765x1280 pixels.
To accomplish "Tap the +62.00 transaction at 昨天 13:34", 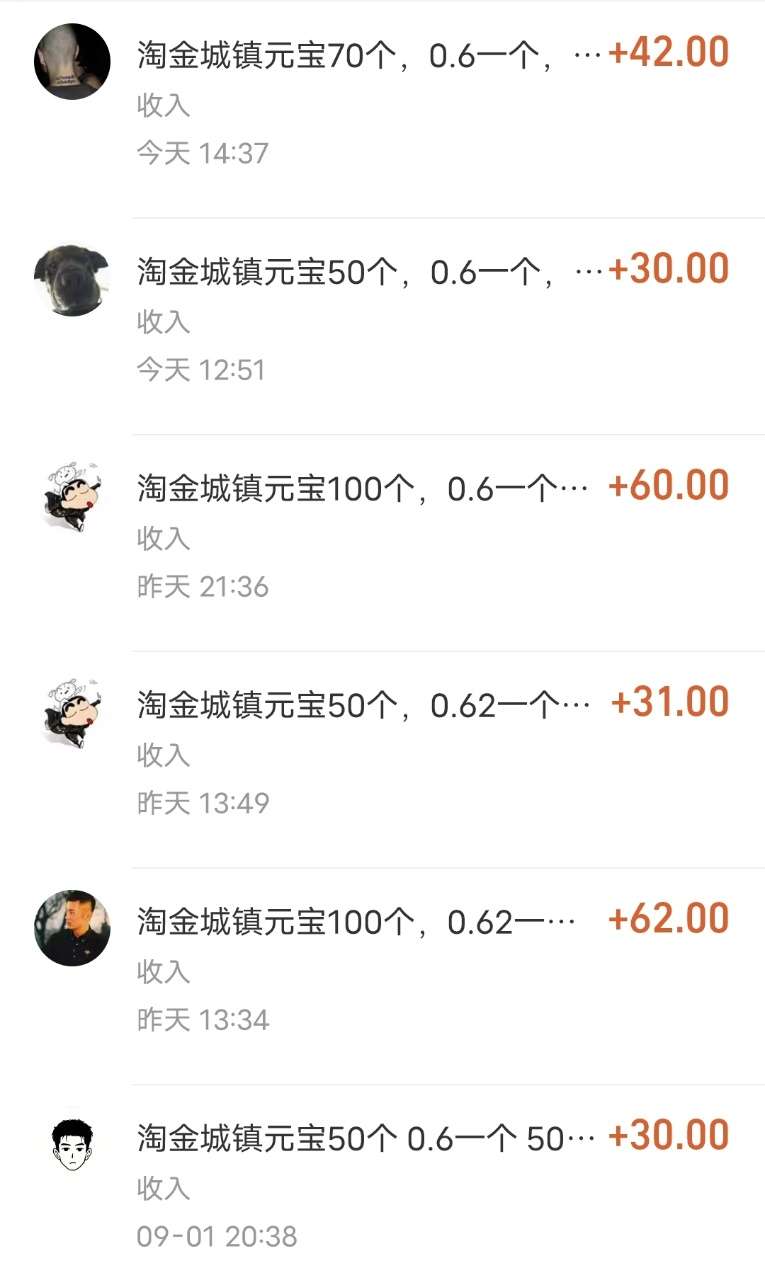I will [x=400, y=970].
